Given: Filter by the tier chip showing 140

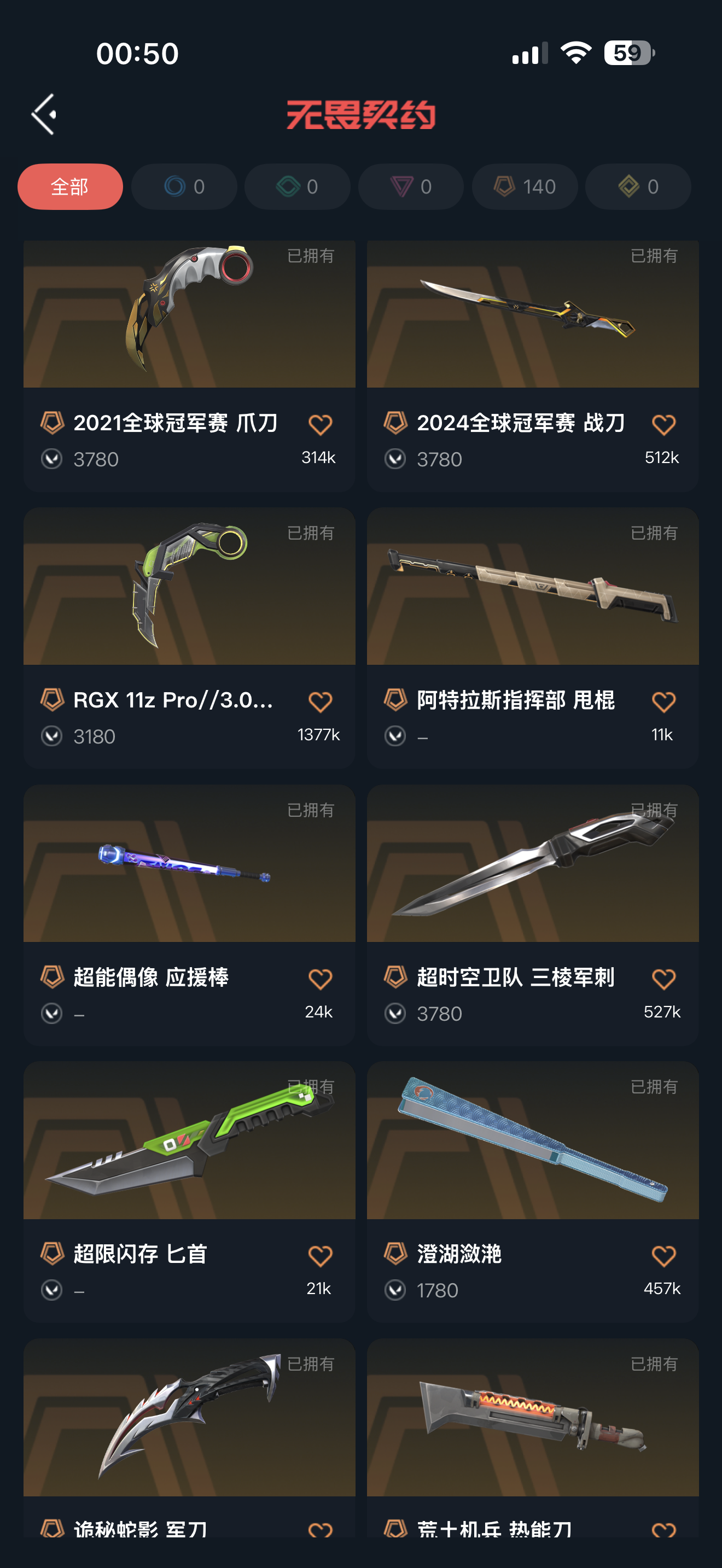Looking at the screenshot, I should point(524,186).
